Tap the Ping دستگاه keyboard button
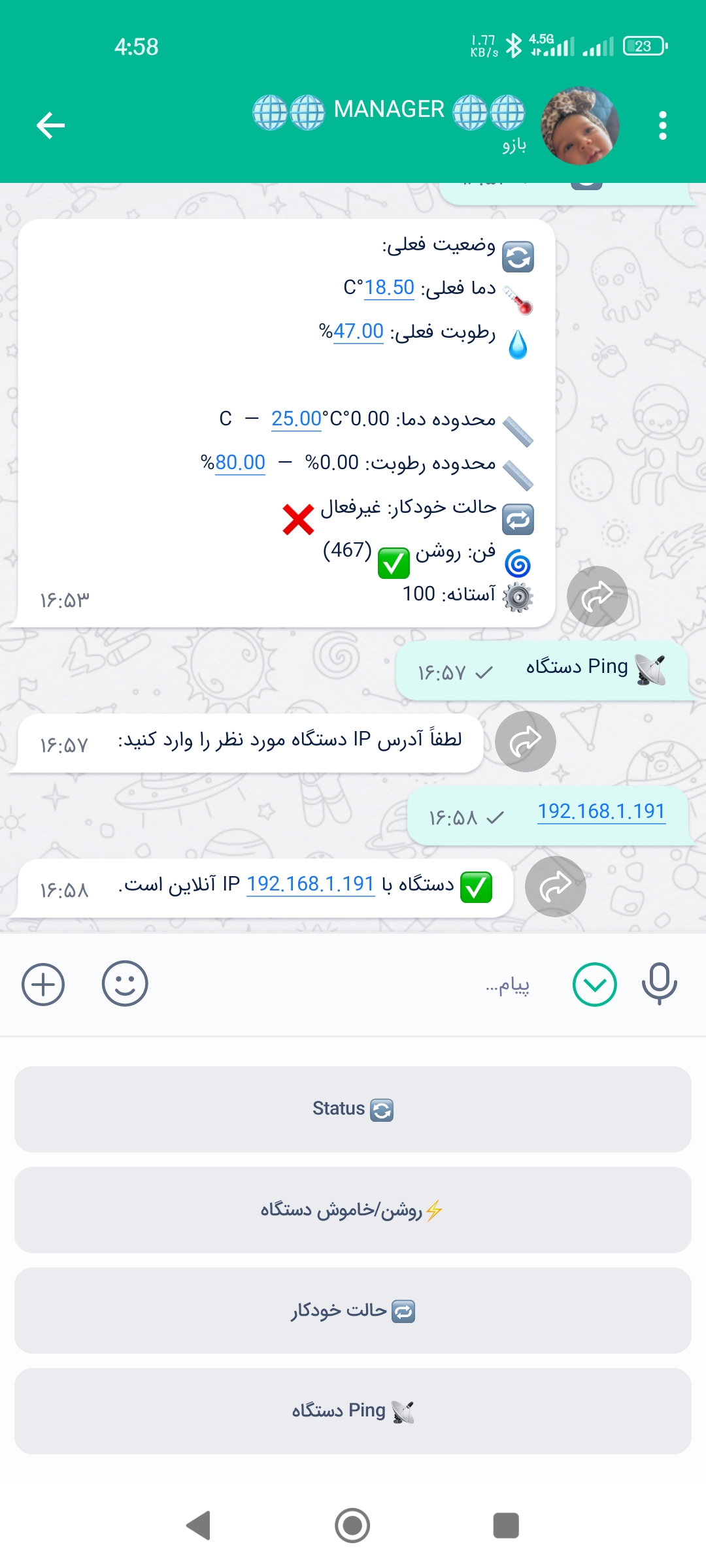 (353, 1411)
